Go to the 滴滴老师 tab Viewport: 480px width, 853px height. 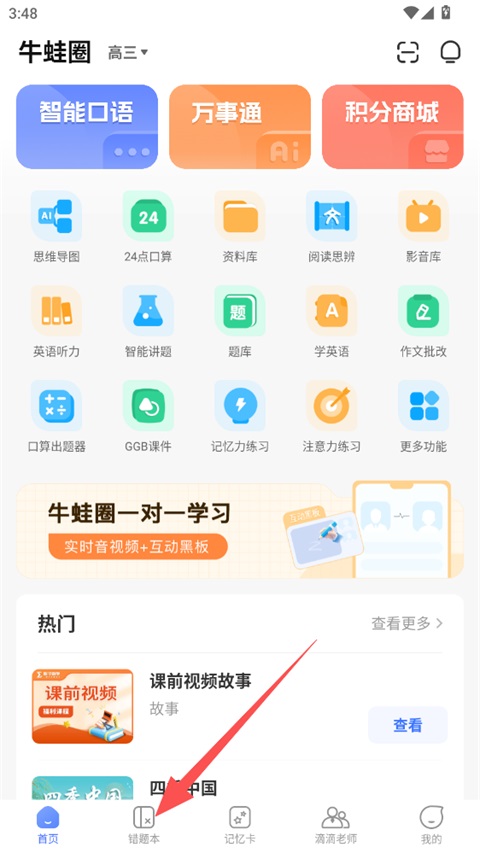point(336,825)
